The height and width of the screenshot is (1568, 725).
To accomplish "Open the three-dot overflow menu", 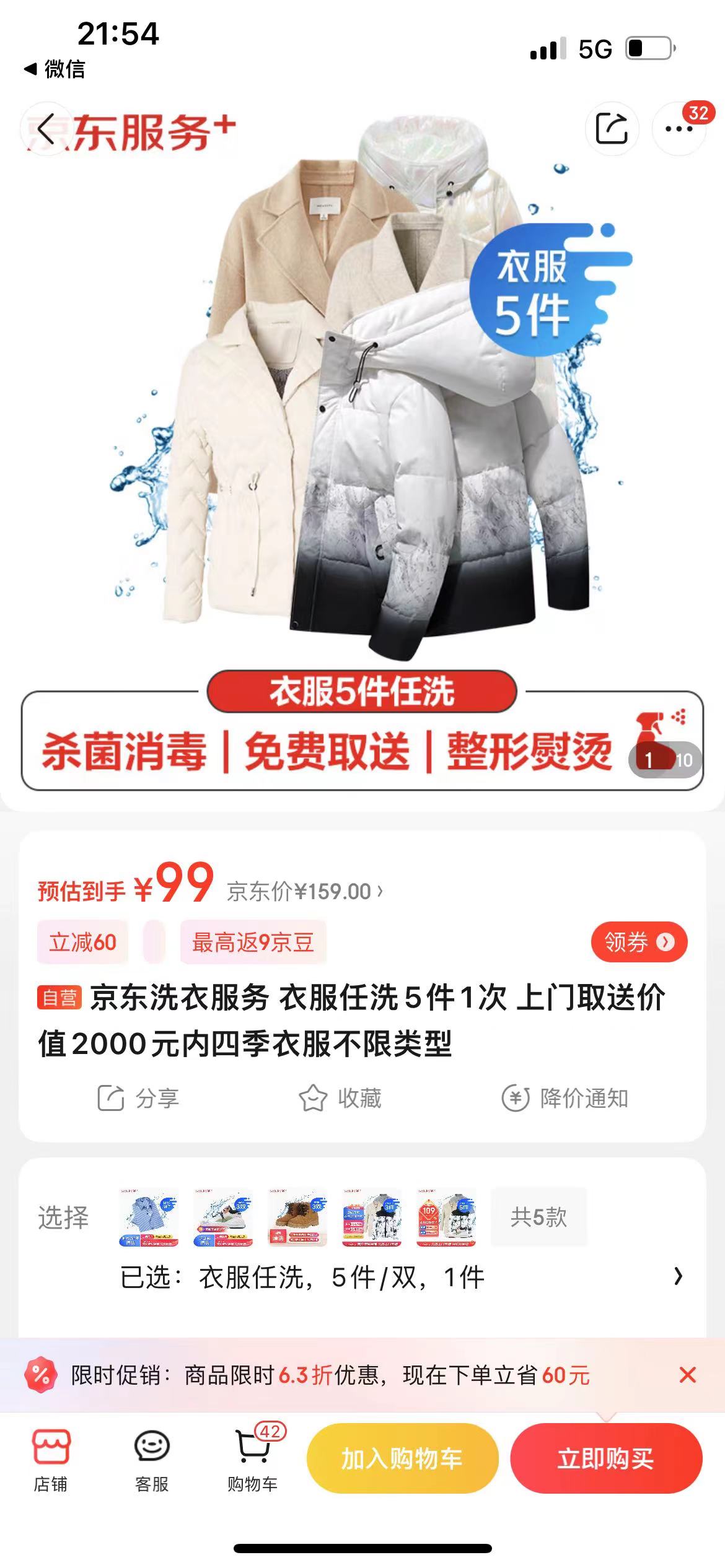I will 679,129.
